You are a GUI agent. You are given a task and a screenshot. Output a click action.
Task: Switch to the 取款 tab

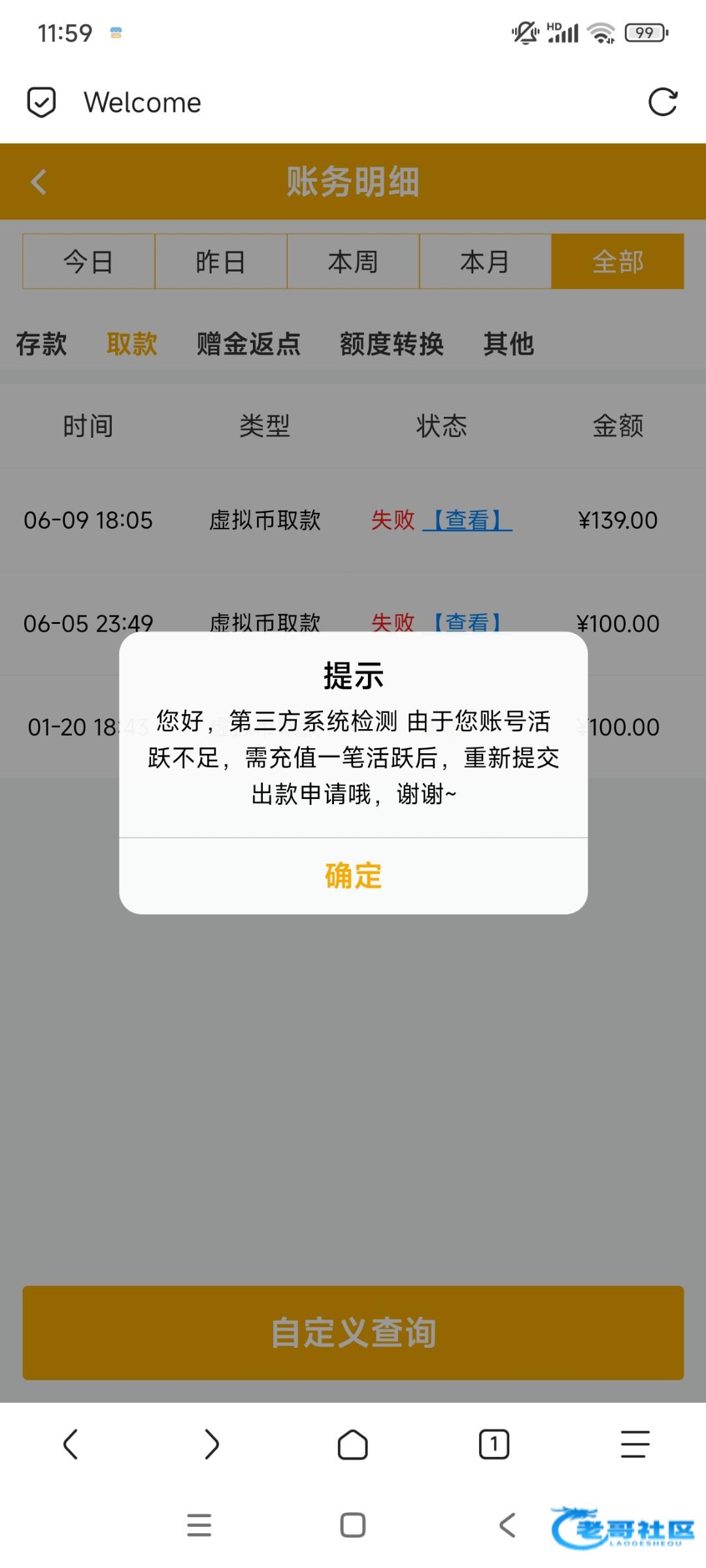132,344
